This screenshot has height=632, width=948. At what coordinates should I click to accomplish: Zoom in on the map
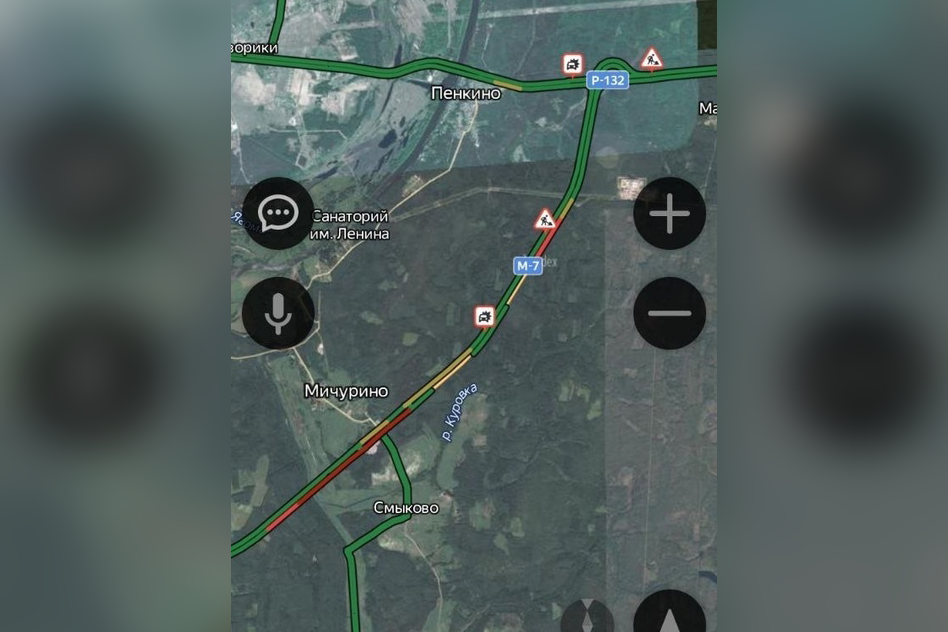click(669, 213)
